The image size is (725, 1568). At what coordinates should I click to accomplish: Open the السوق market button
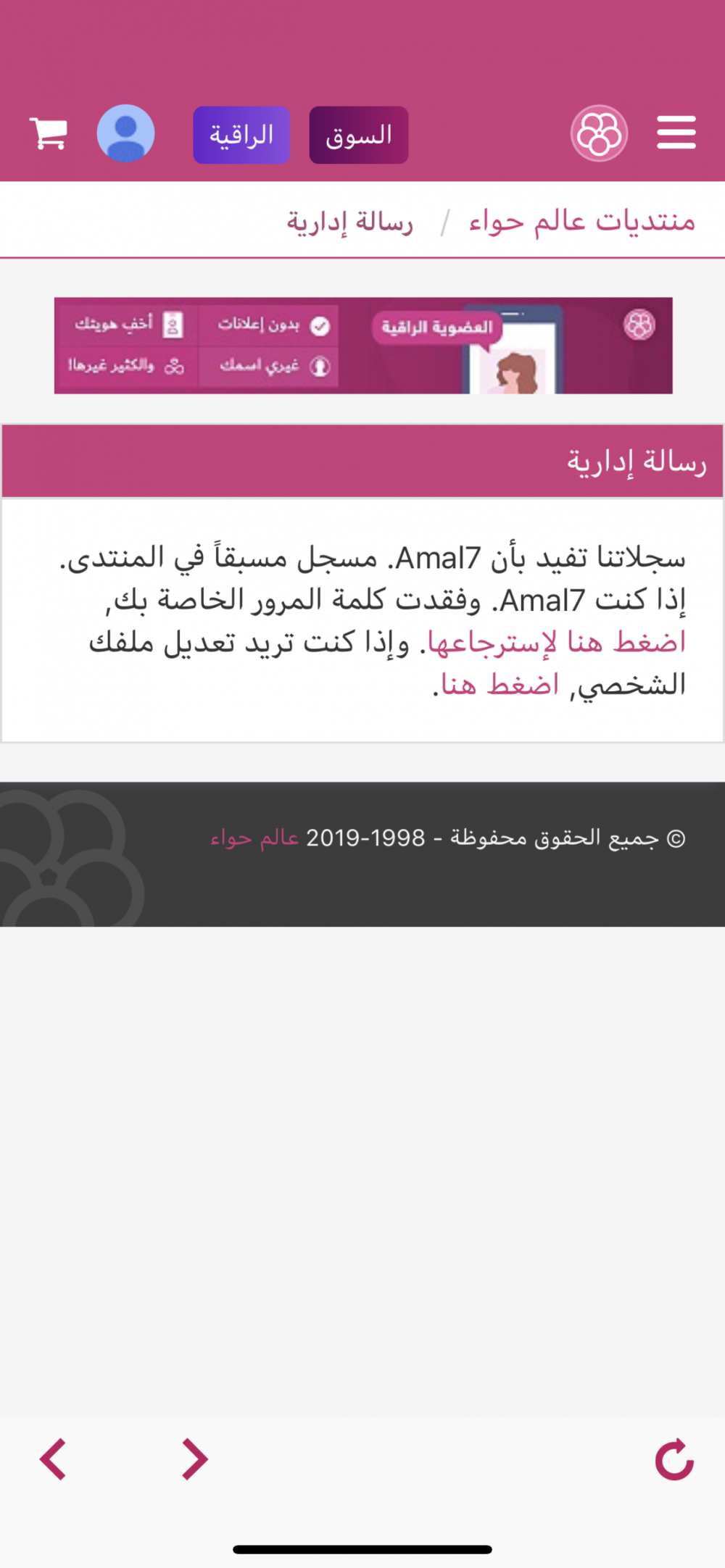(x=359, y=135)
